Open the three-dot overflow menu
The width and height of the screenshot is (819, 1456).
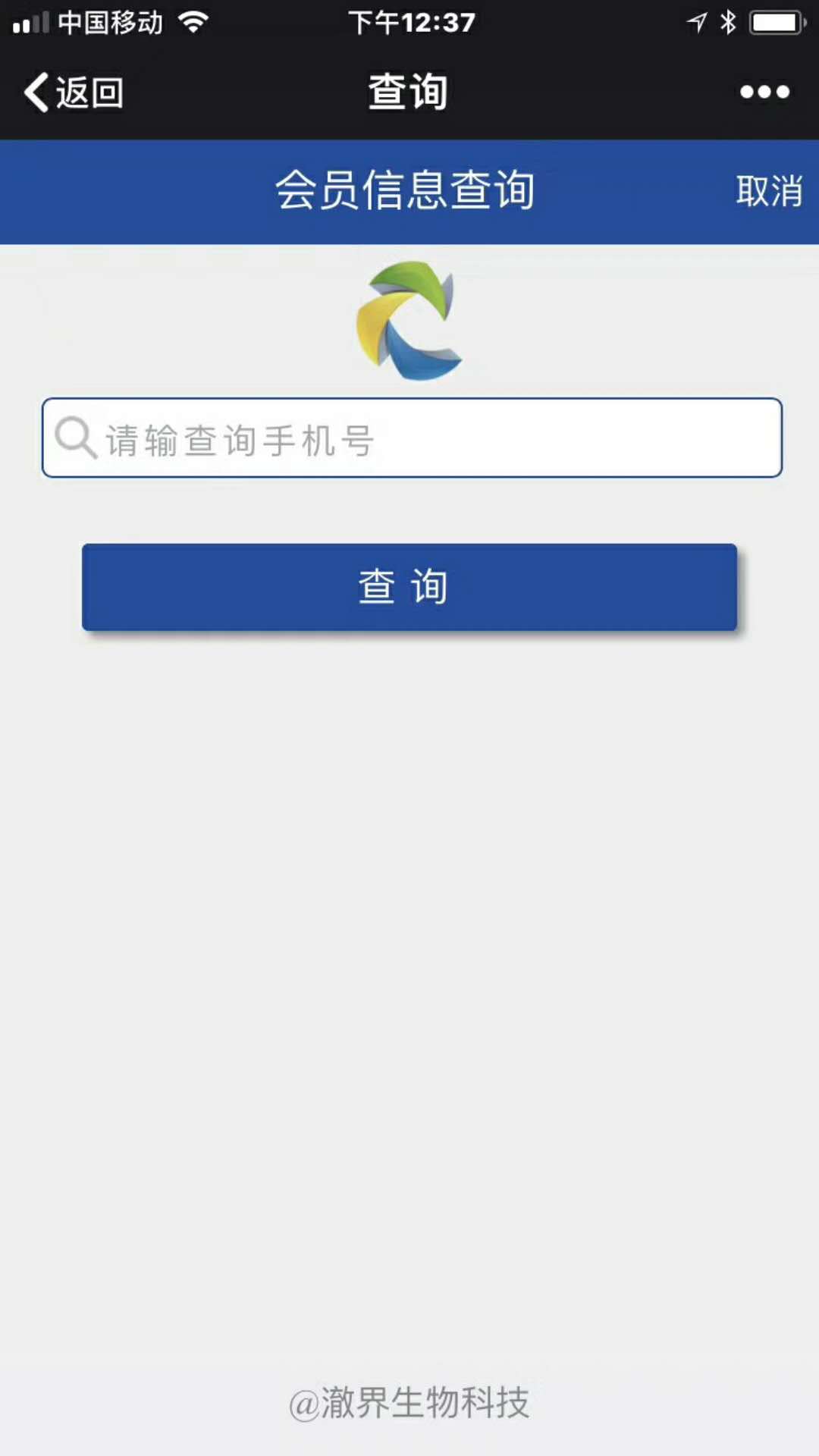coord(764,93)
